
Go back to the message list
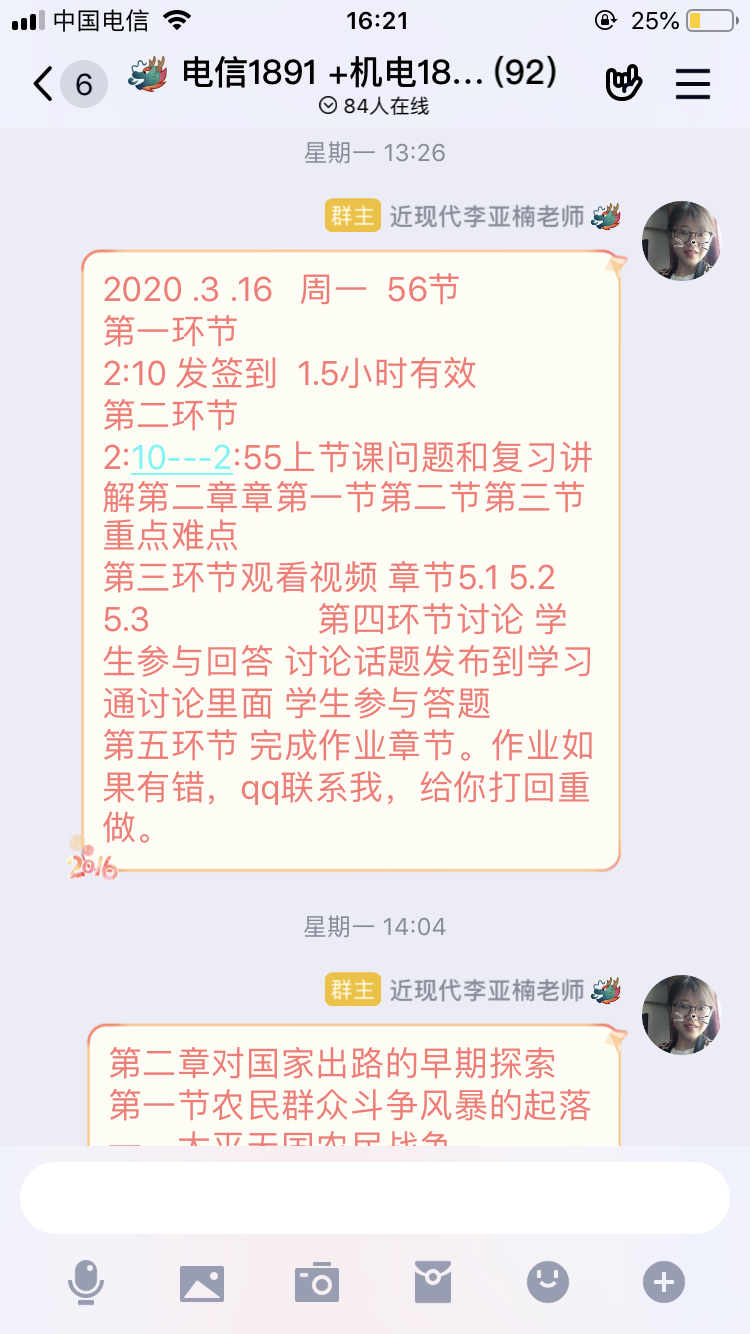coord(44,84)
